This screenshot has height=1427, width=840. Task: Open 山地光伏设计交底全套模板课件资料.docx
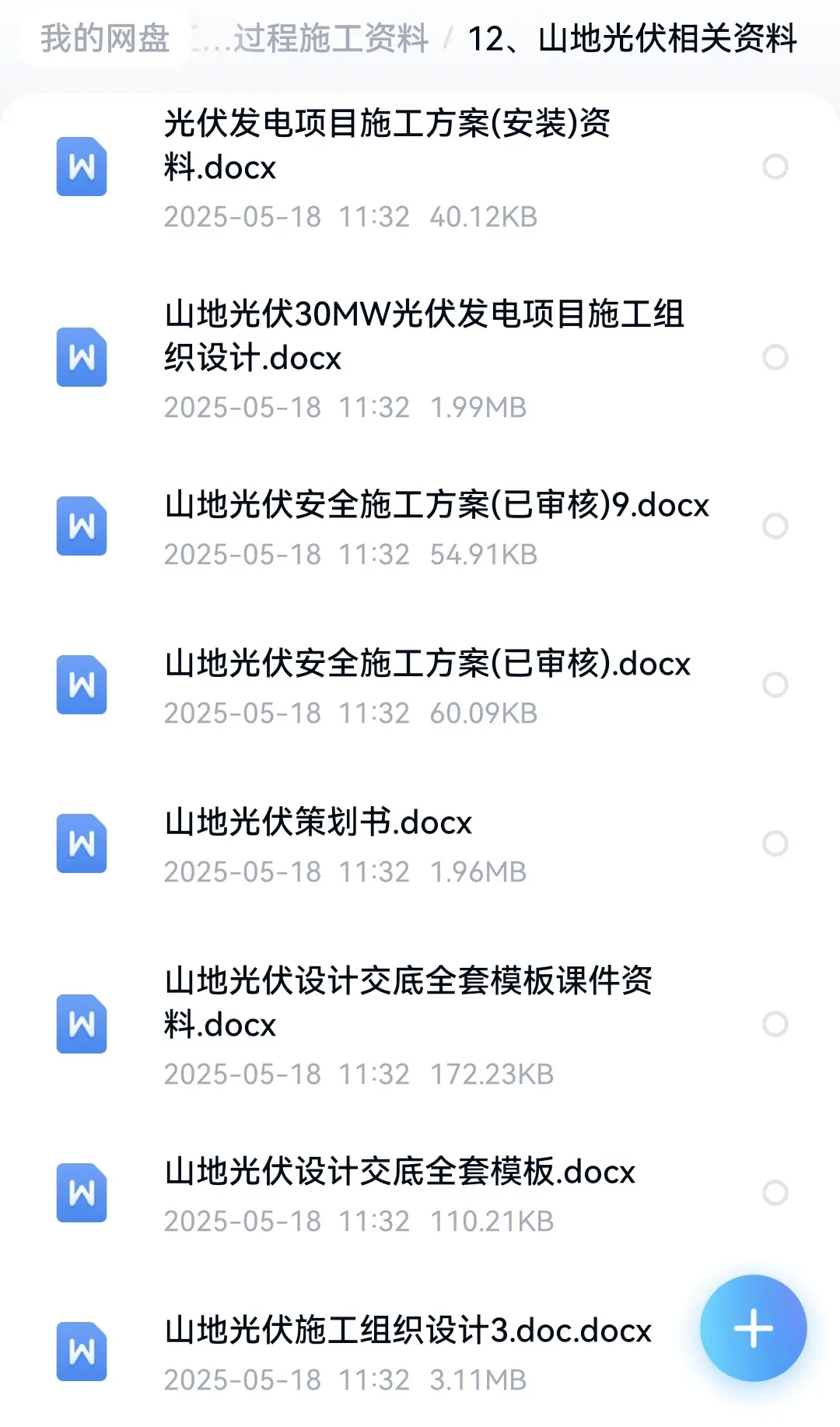(x=420, y=1025)
